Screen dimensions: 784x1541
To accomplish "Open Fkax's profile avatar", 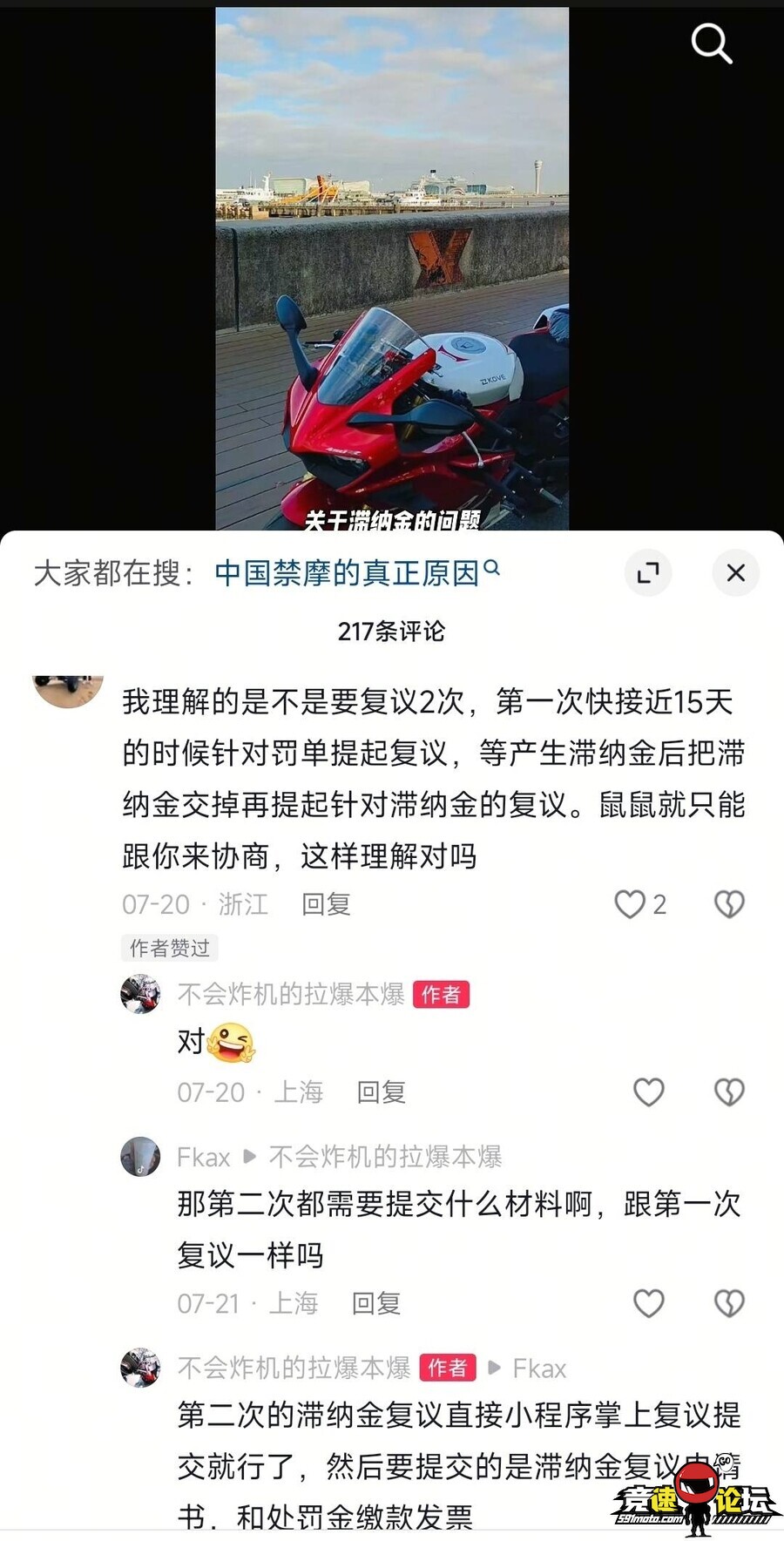I will click(x=140, y=1157).
